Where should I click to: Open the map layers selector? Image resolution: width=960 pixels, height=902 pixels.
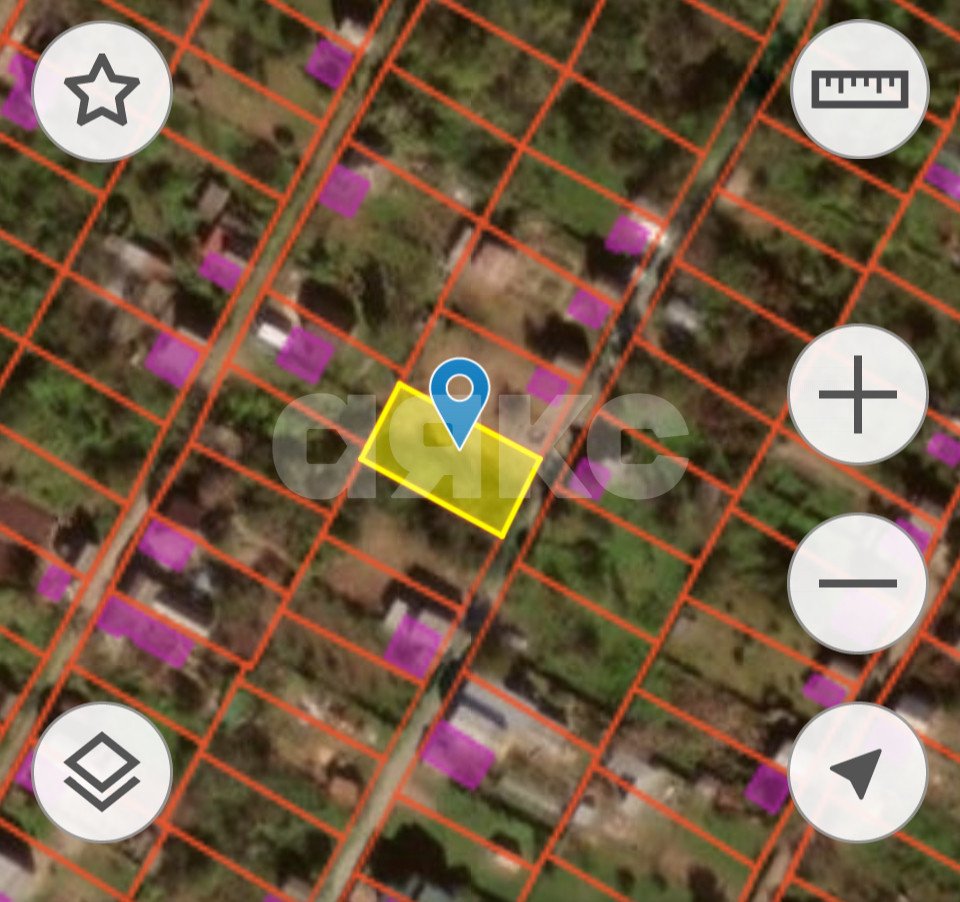101,772
